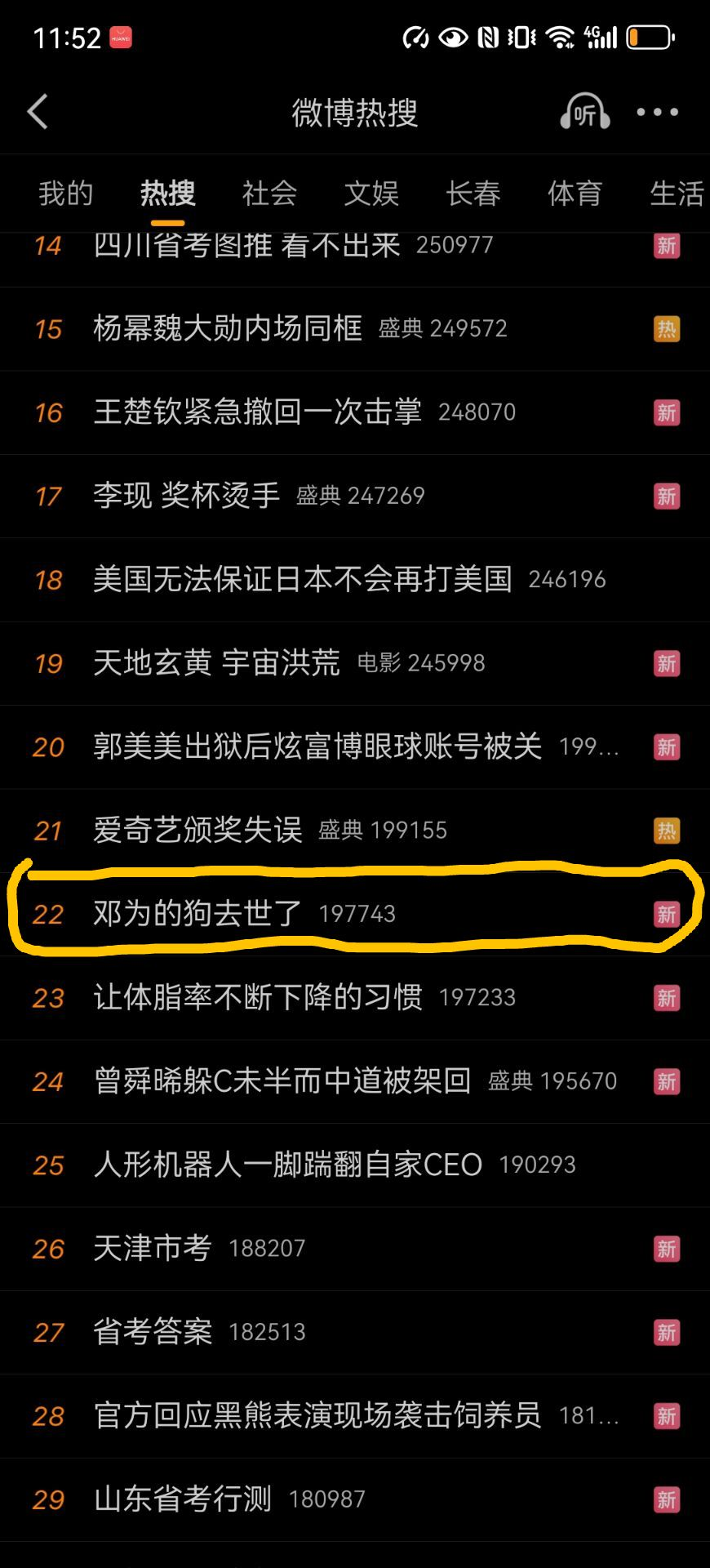Open topic 杨幂魏大勋内场同框

coord(228,328)
